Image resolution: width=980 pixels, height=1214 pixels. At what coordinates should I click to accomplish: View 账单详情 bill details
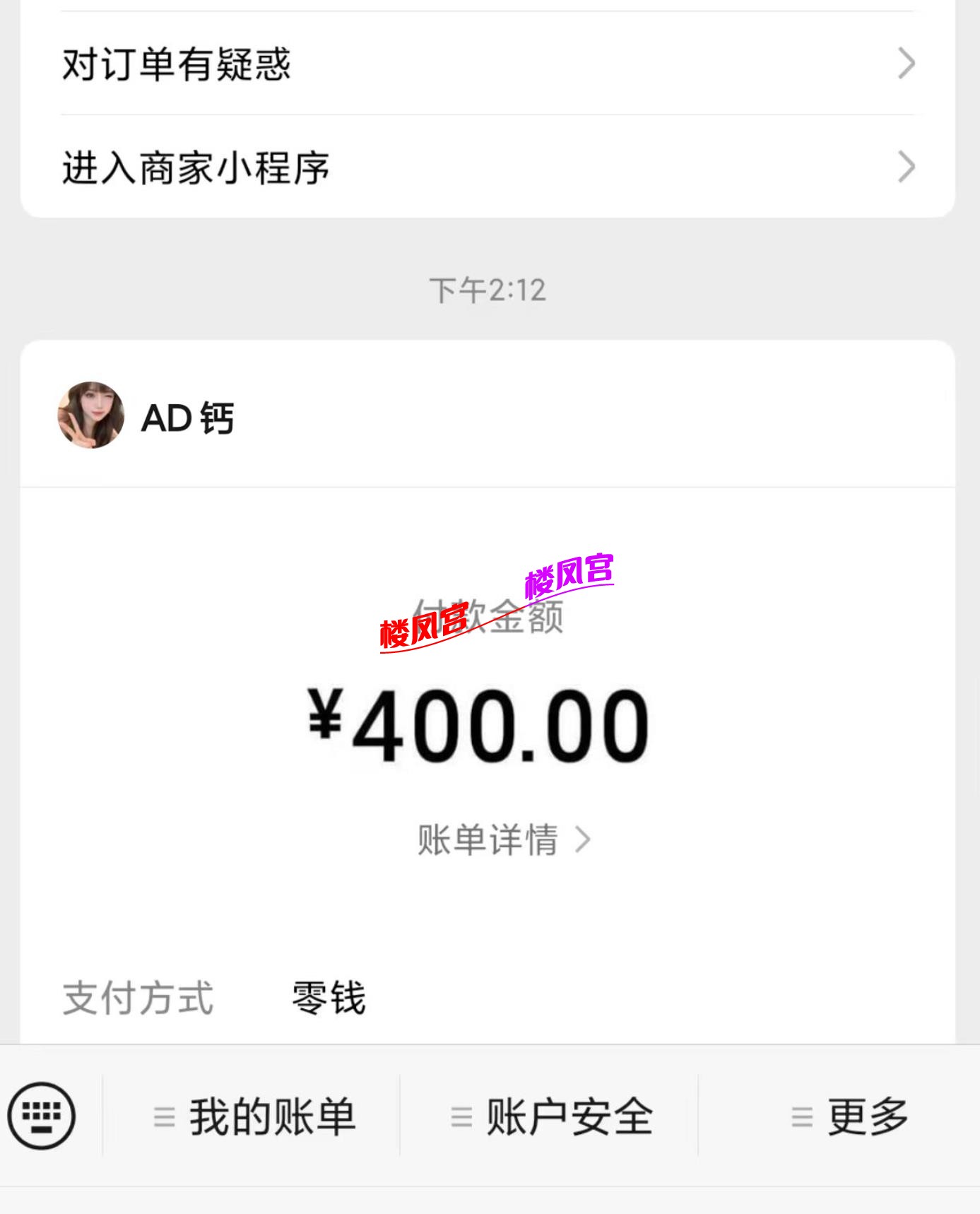[x=488, y=839]
